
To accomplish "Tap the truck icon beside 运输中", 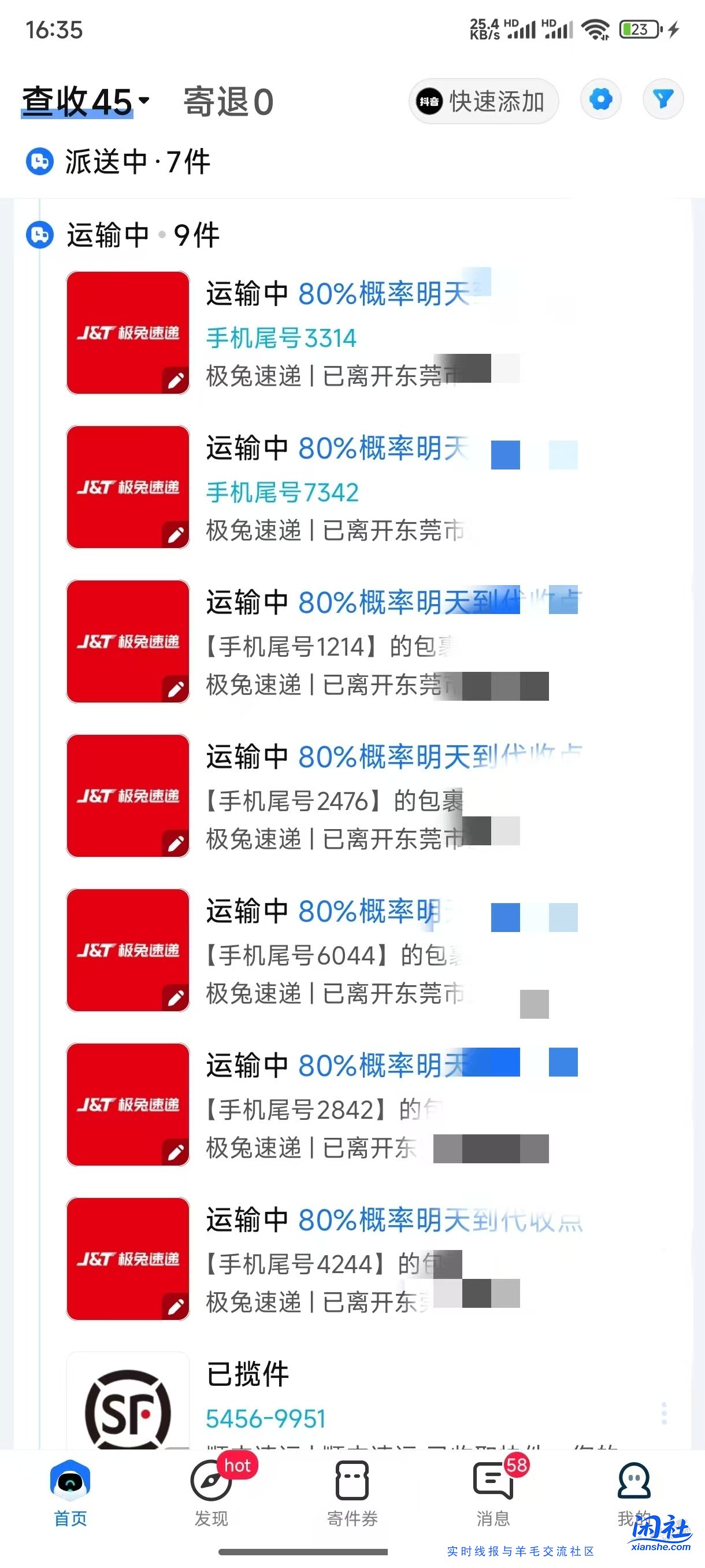I will 39,236.
